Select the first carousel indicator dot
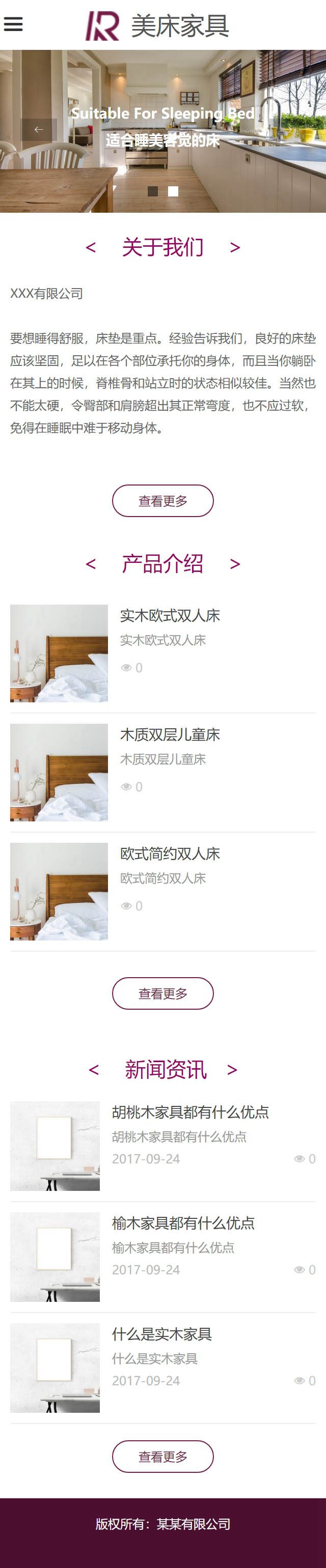This screenshot has width=326, height=1568. click(153, 191)
